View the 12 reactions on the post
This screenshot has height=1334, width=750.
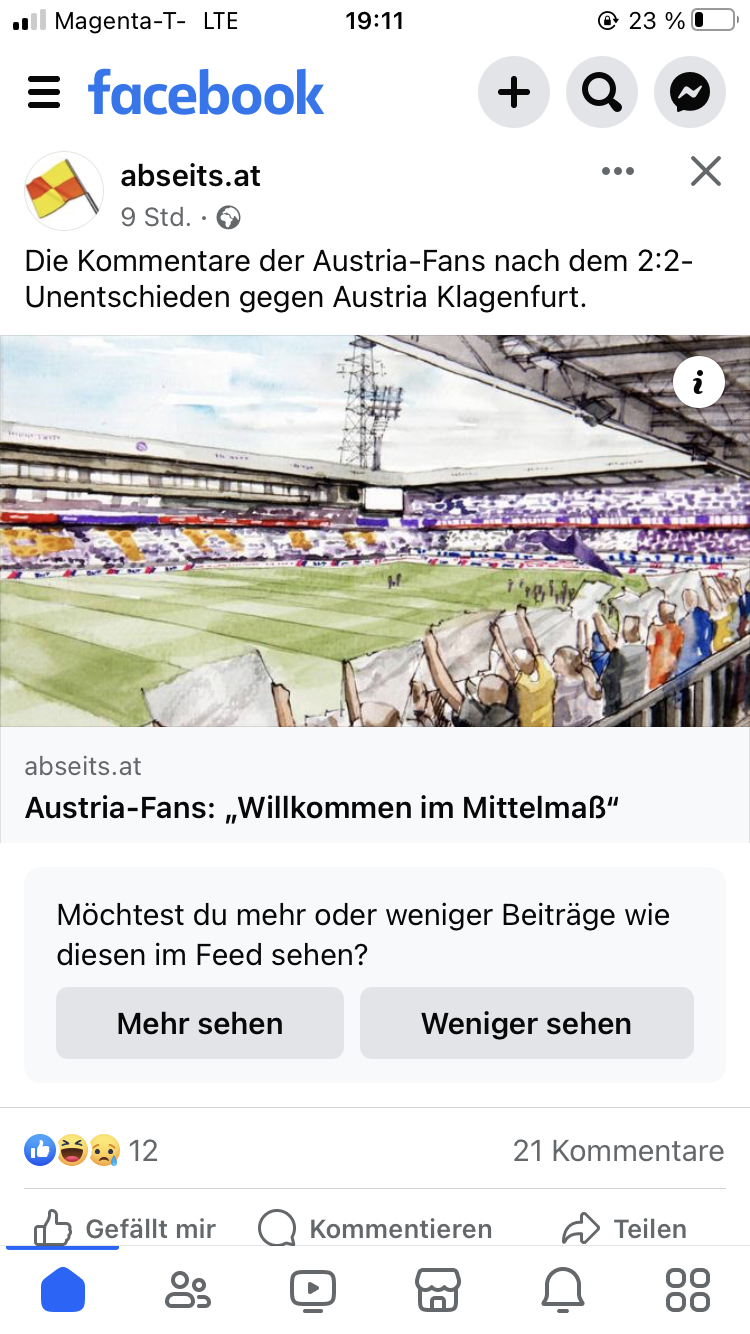coord(91,1150)
